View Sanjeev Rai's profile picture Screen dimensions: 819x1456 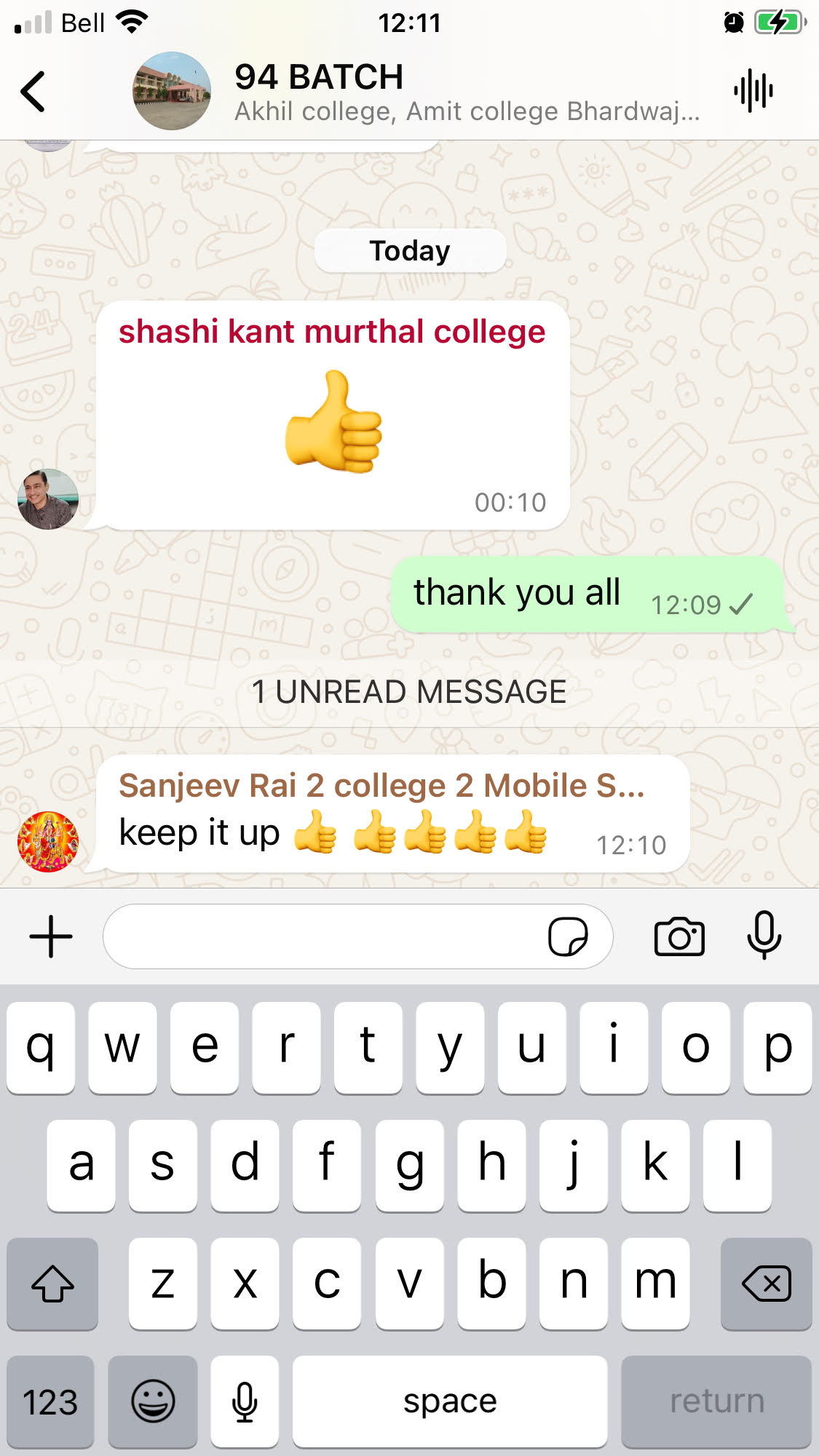[48, 842]
